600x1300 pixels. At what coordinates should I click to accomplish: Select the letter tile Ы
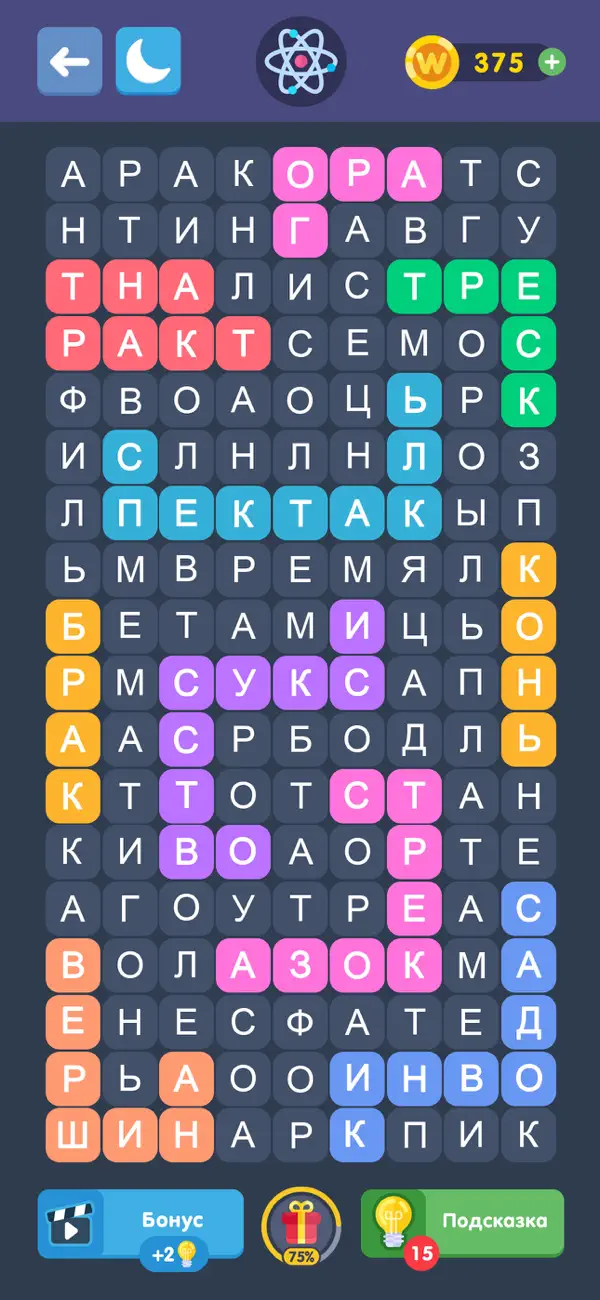pos(472,514)
